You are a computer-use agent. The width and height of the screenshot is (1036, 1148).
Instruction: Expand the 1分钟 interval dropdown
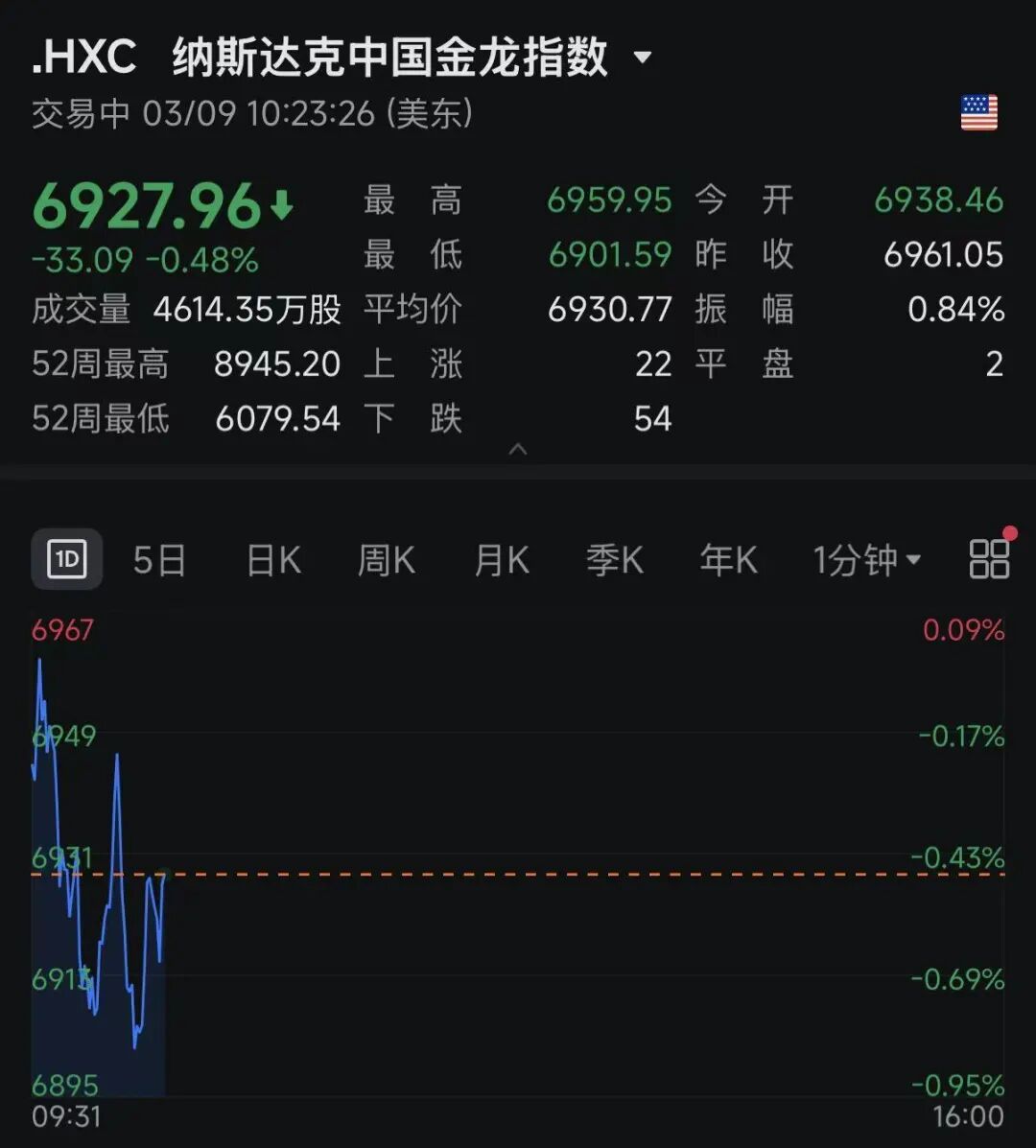[x=866, y=559]
